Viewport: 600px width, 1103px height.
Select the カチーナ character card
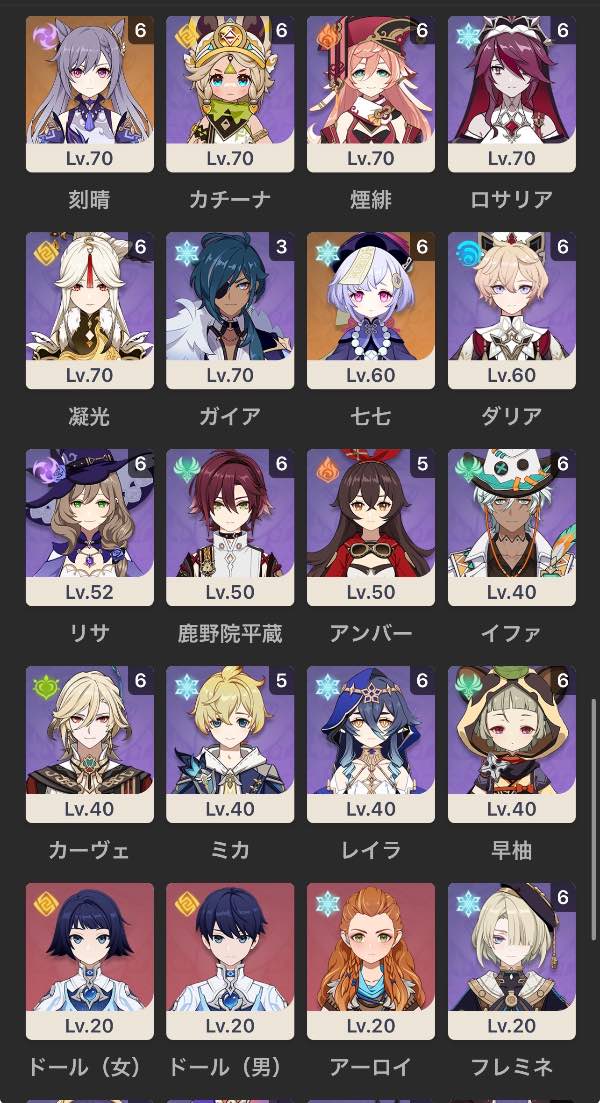(x=230, y=94)
